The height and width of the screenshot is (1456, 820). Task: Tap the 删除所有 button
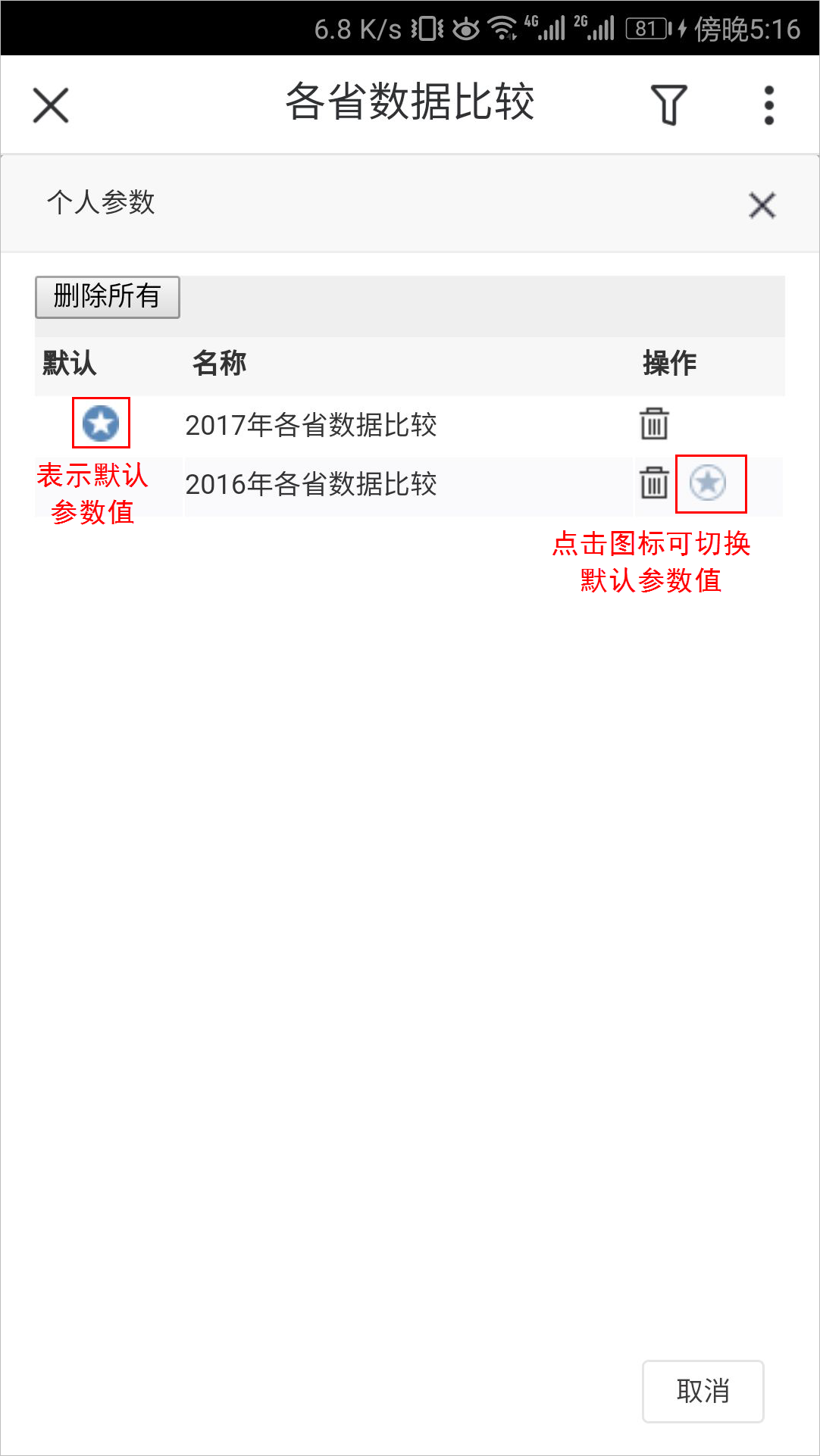click(107, 297)
